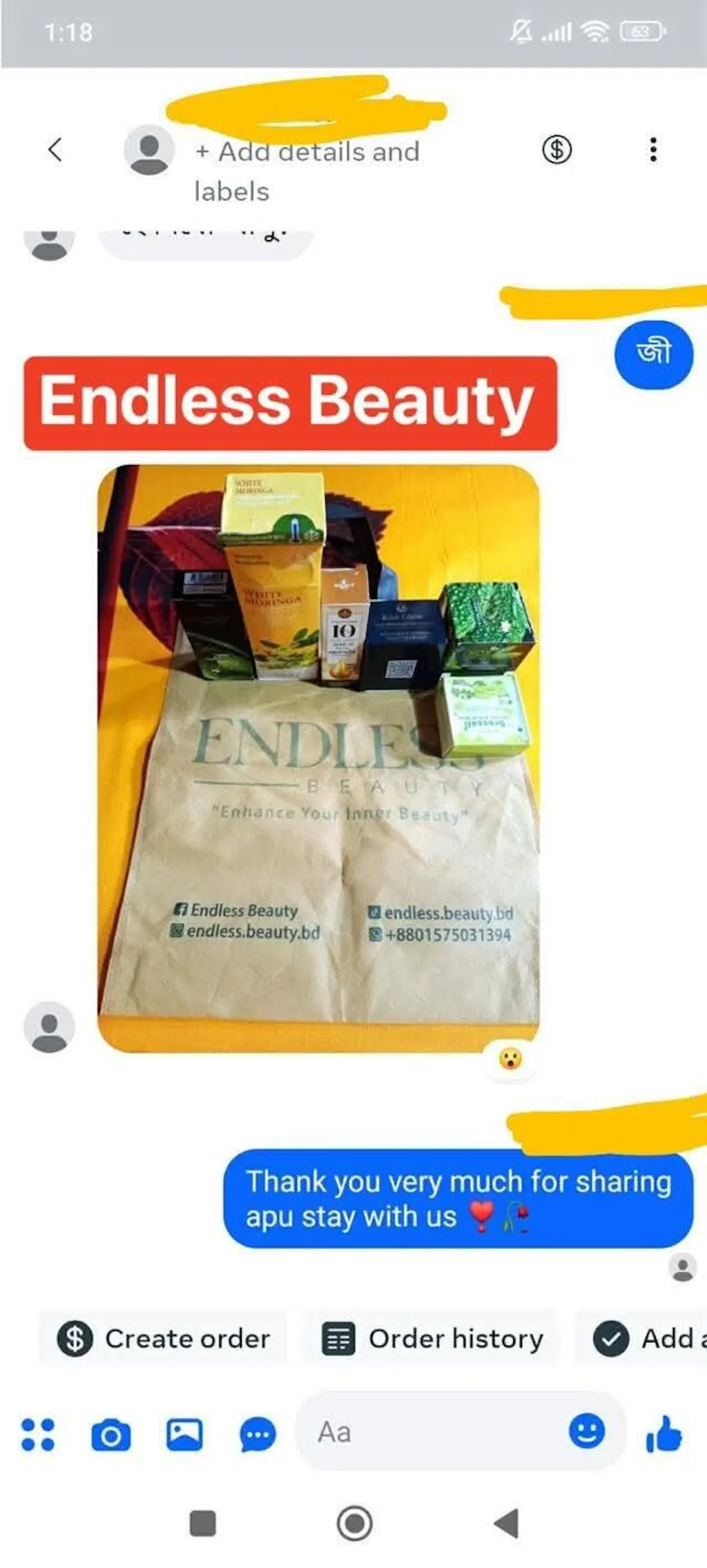Tap the Create order chip
The height and width of the screenshot is (1568, 707).
[163, 1339]
